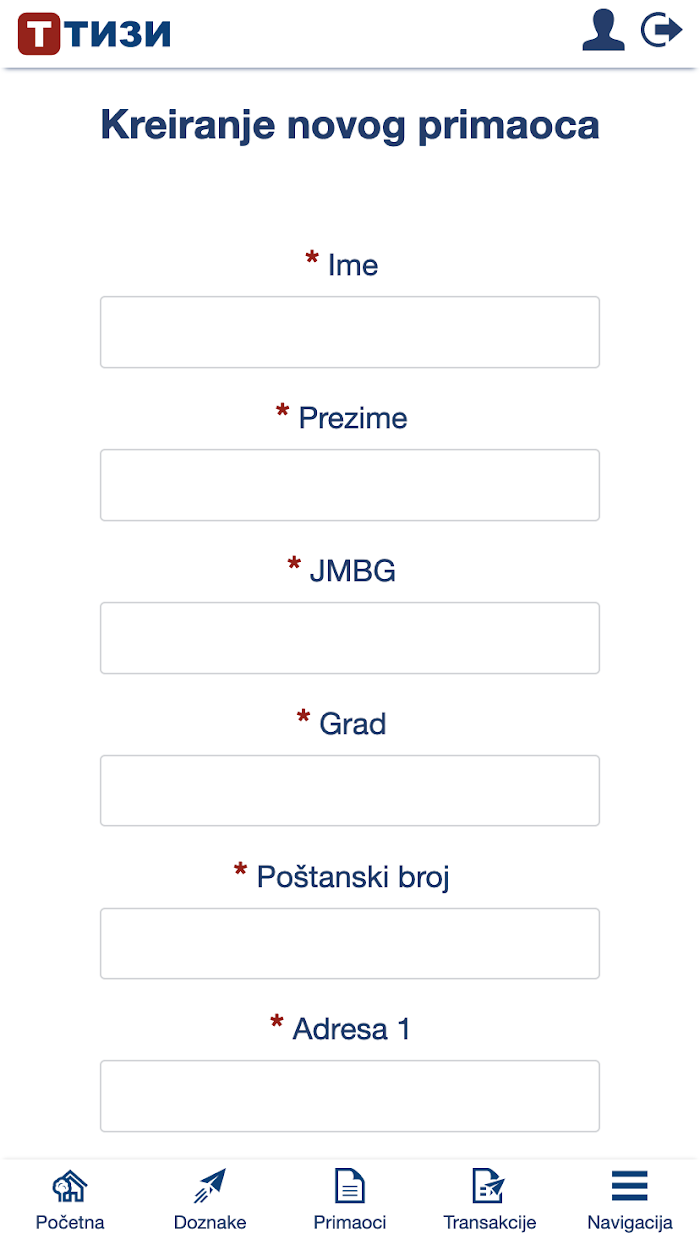700x1244 pixels.
Task: Tap the logout arrow icon
Action: (661, 30)
